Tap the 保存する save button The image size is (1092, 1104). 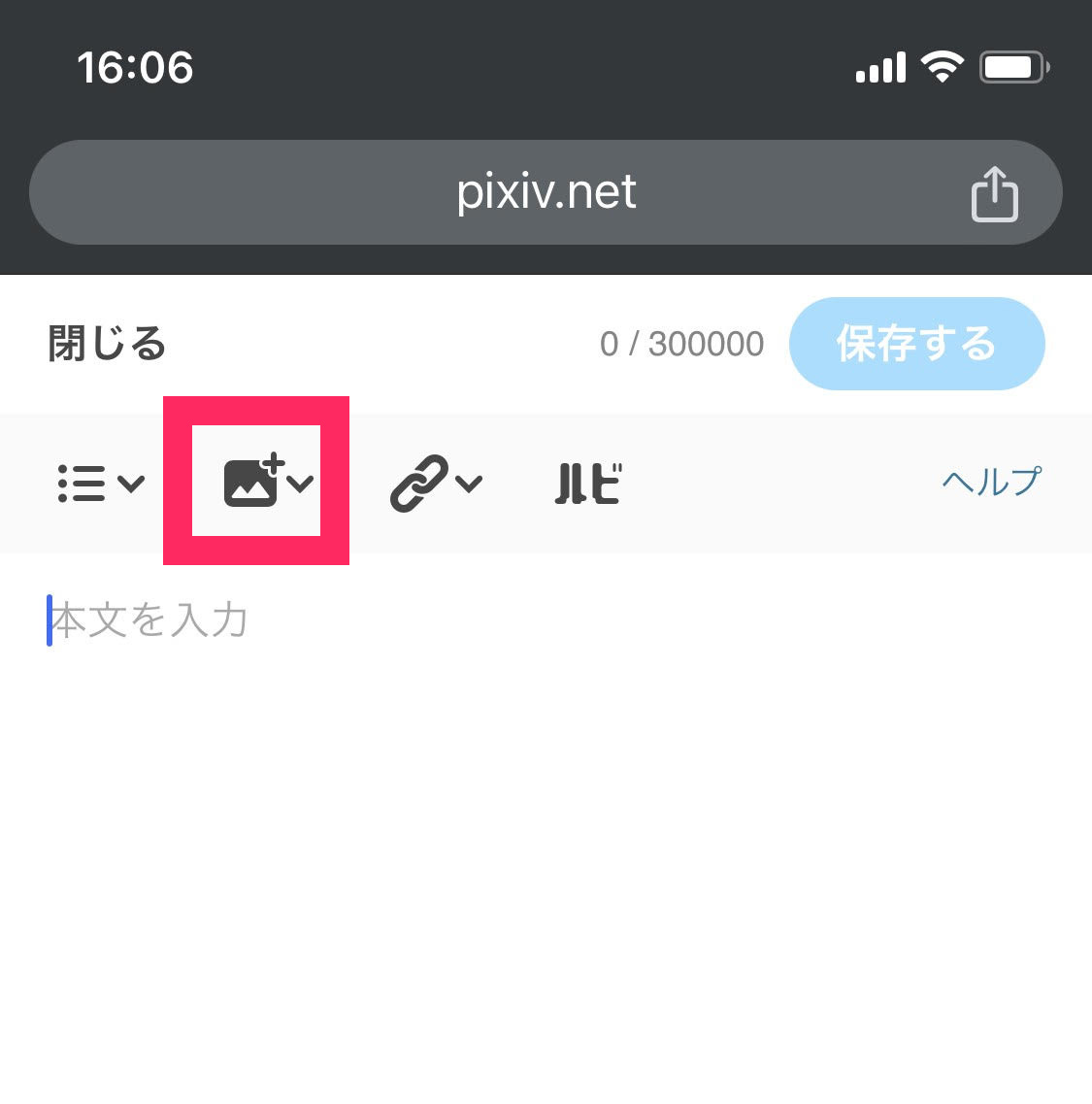(x=916, y=344)
